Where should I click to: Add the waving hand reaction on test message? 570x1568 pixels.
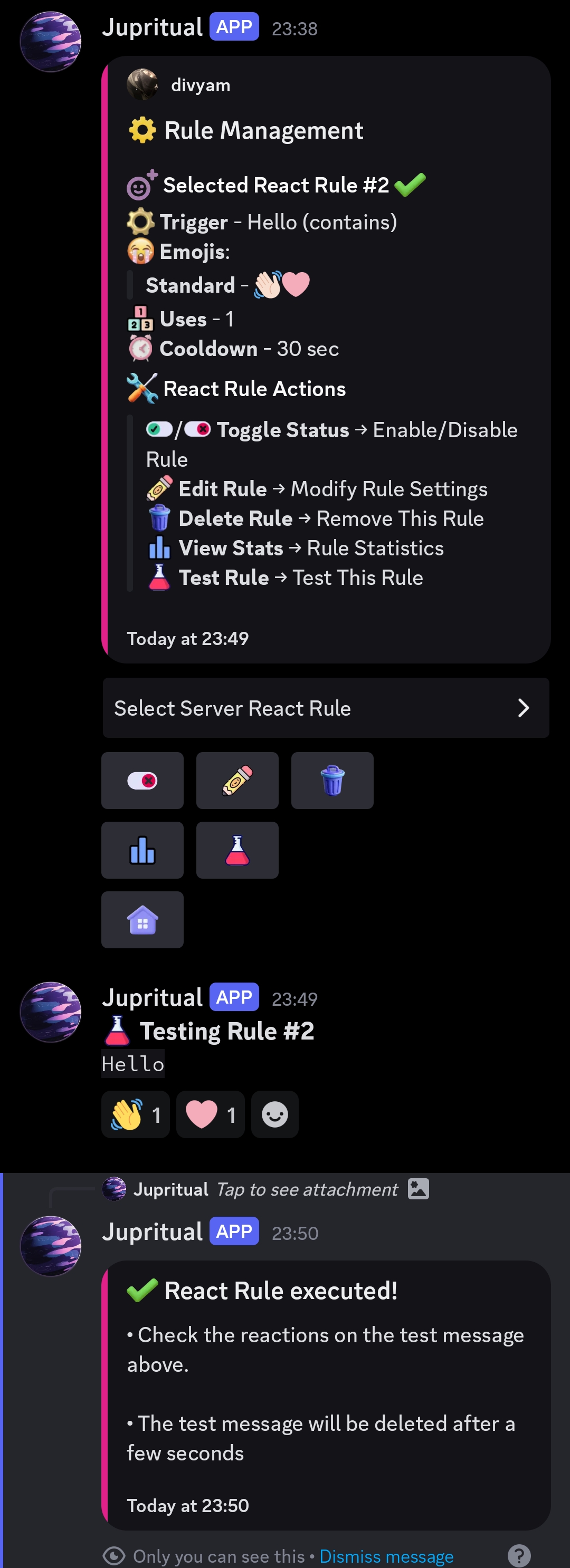[x=136, y=1114]
